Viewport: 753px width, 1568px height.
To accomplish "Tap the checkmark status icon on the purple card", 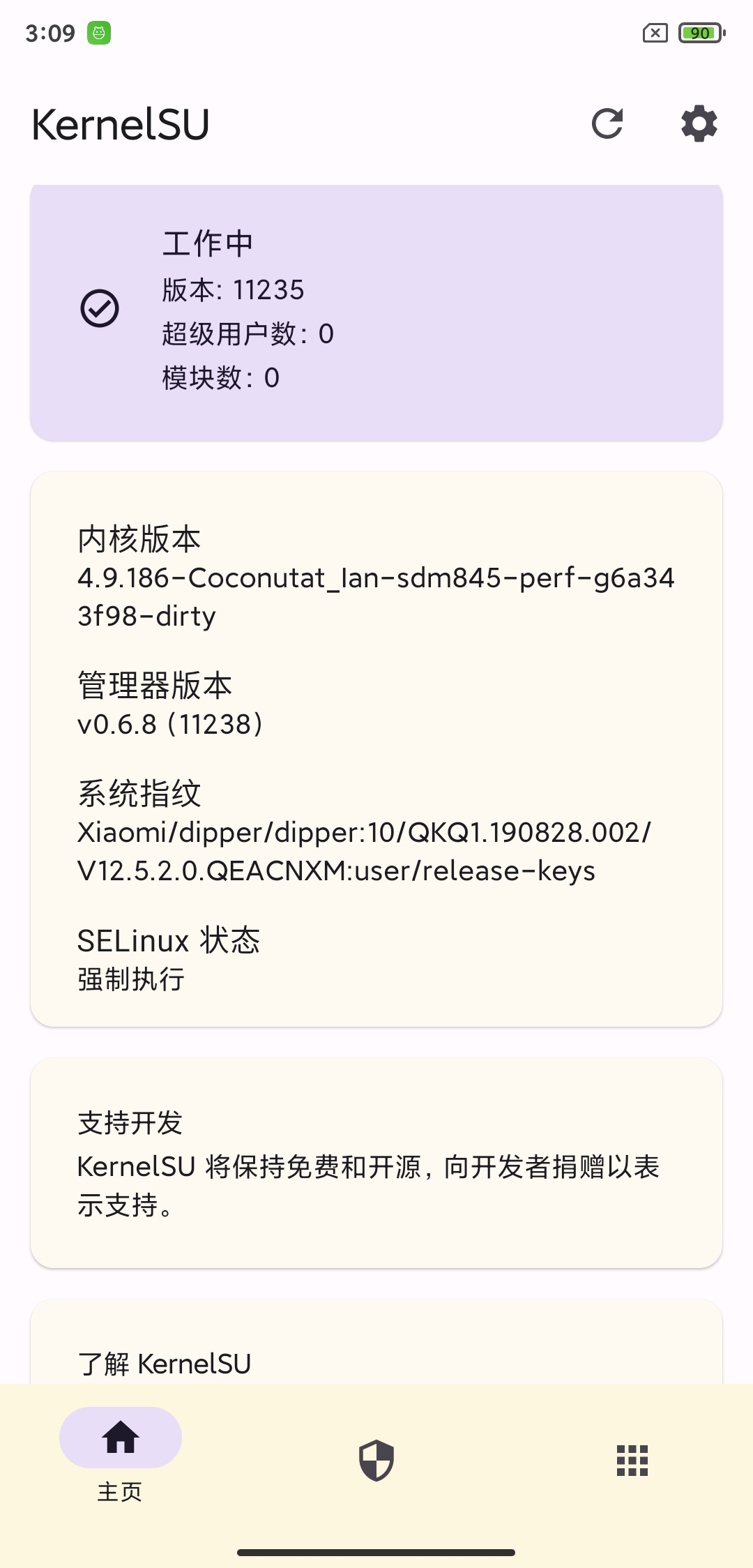I will [100, 308].
